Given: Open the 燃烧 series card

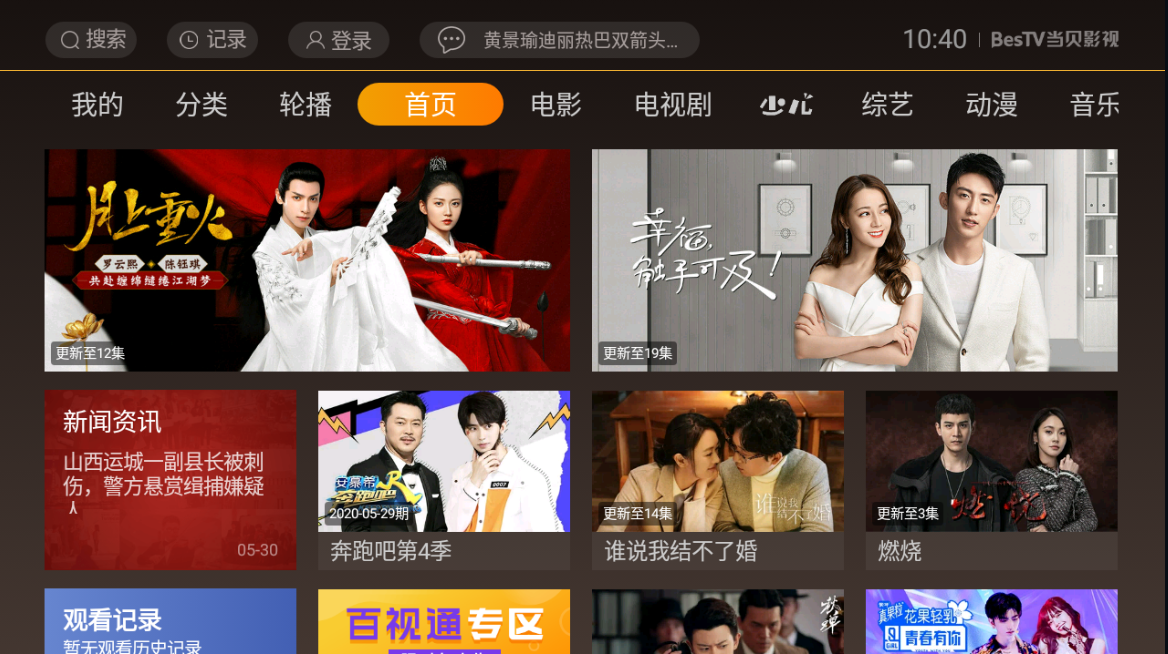Looking at the screenshot, I should pos(991,478).
